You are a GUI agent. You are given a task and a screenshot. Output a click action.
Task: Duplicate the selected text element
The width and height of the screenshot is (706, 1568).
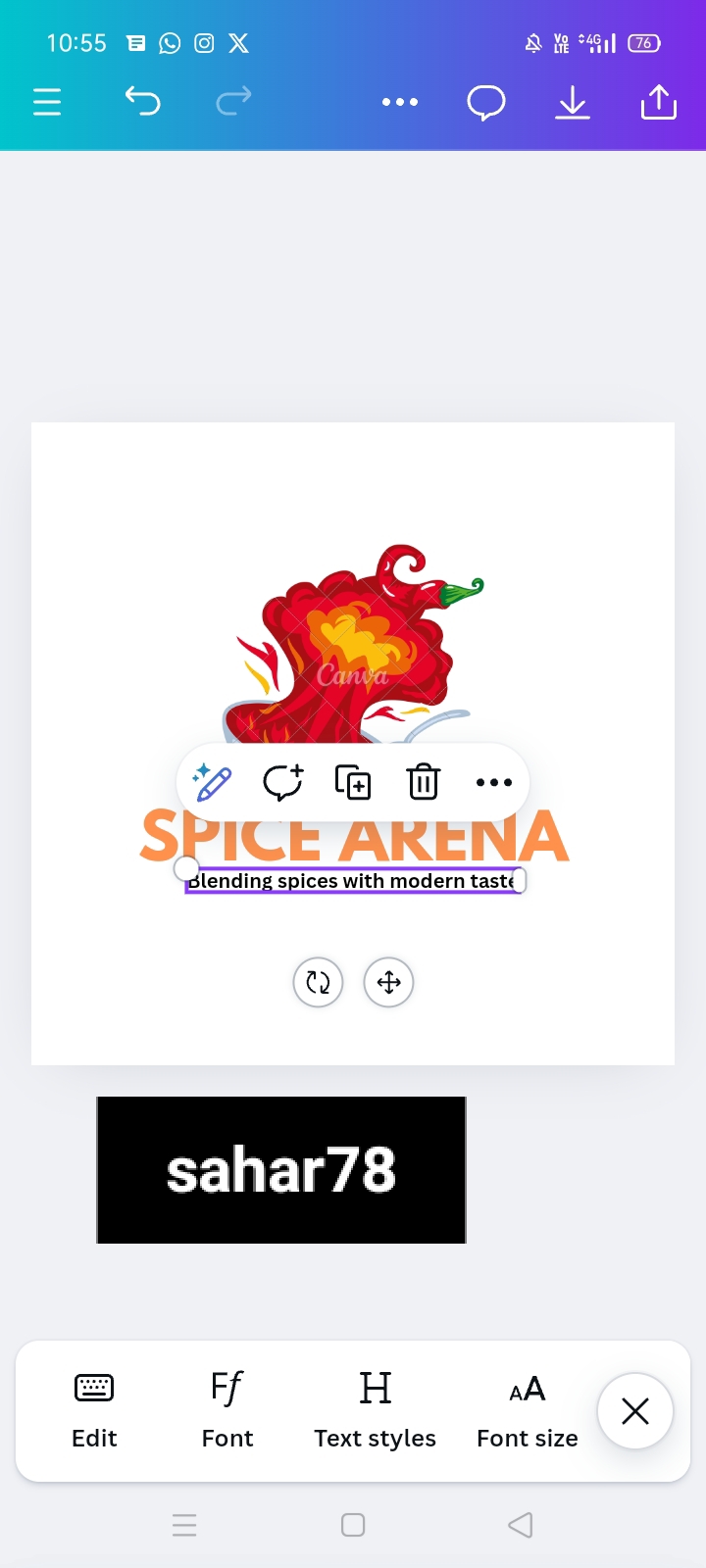353,782
